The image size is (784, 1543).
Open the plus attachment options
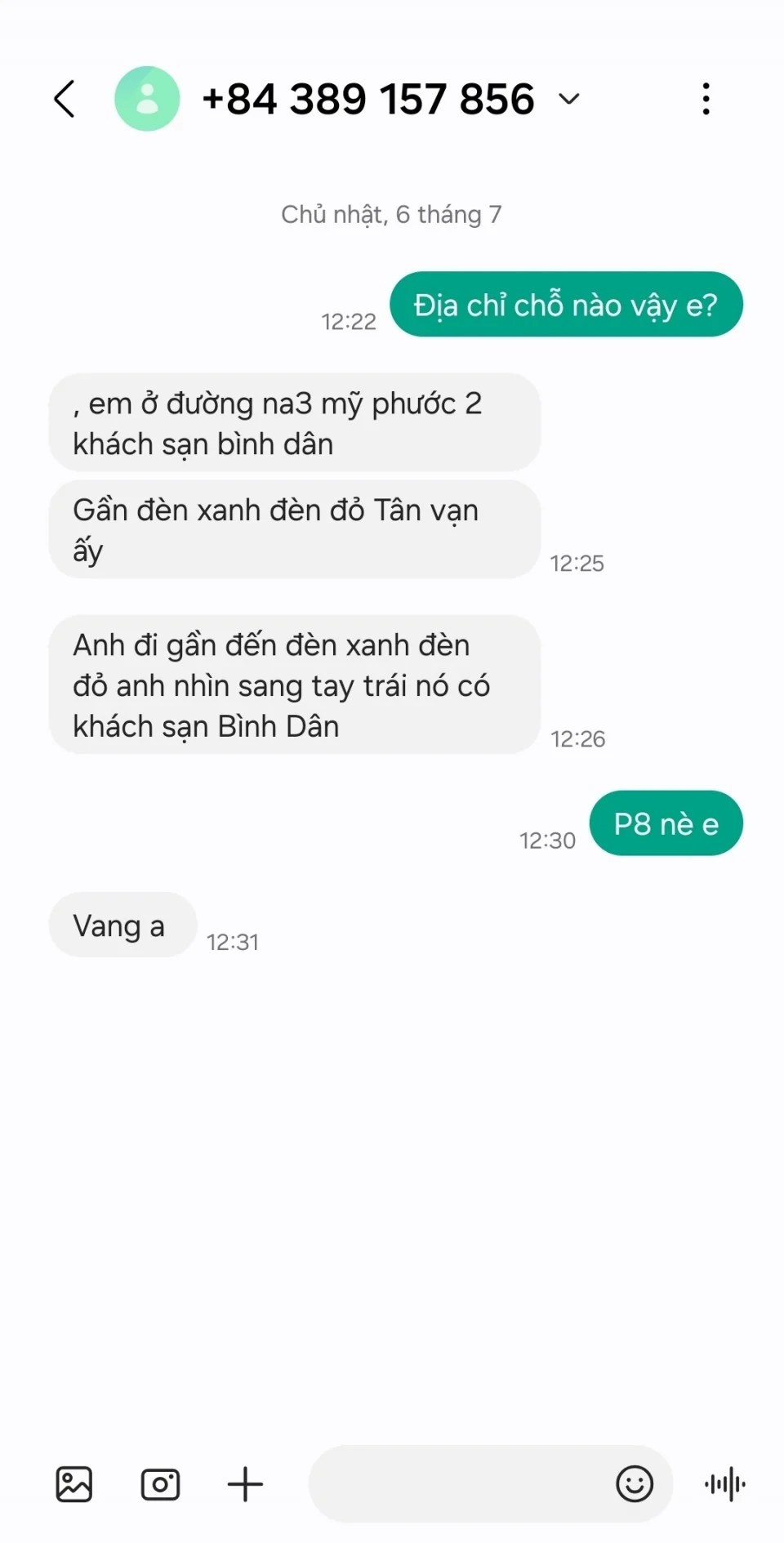(245, 1484)
